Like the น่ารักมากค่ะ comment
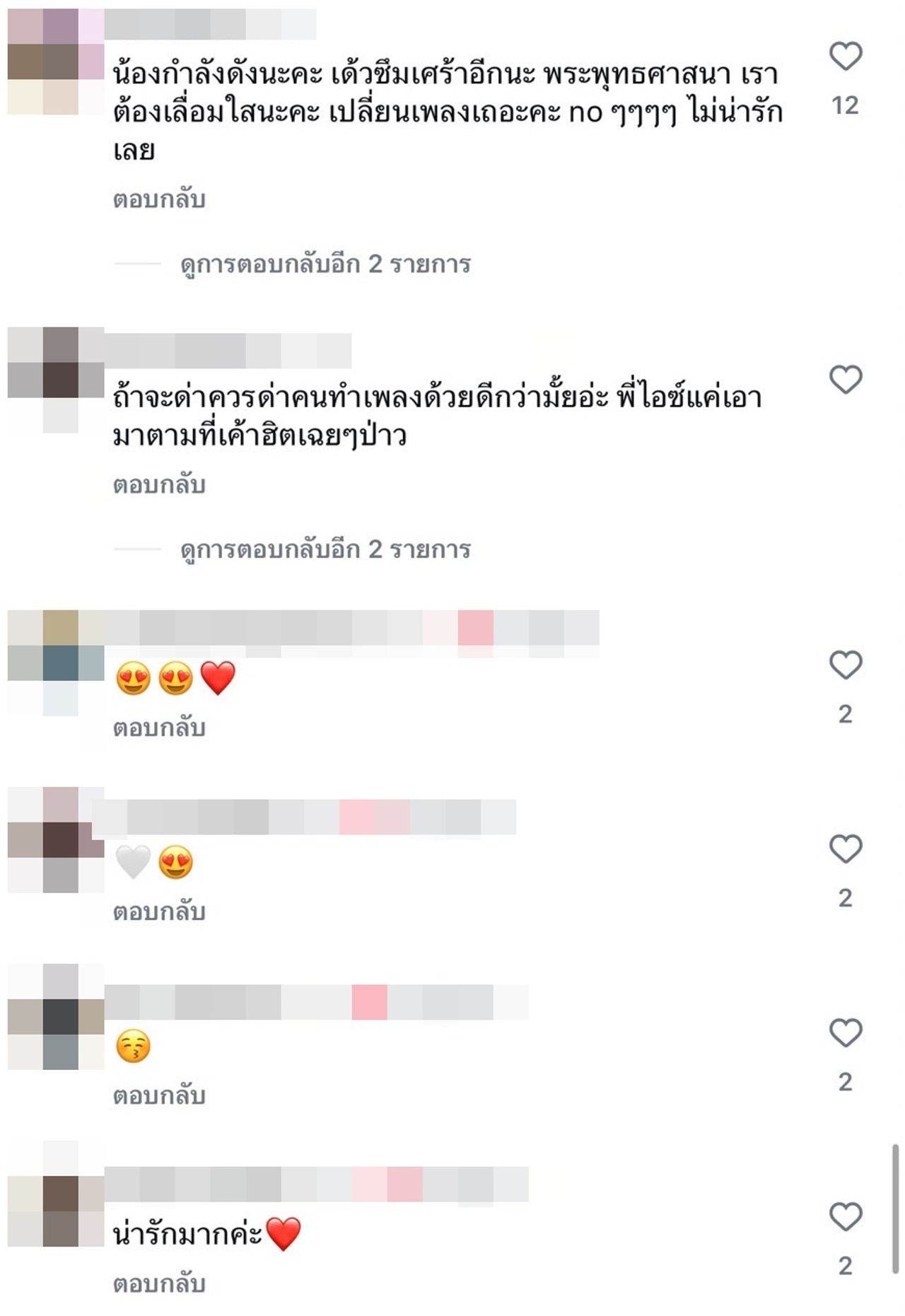This screenshot has height=1316, width=905. 845,1217
